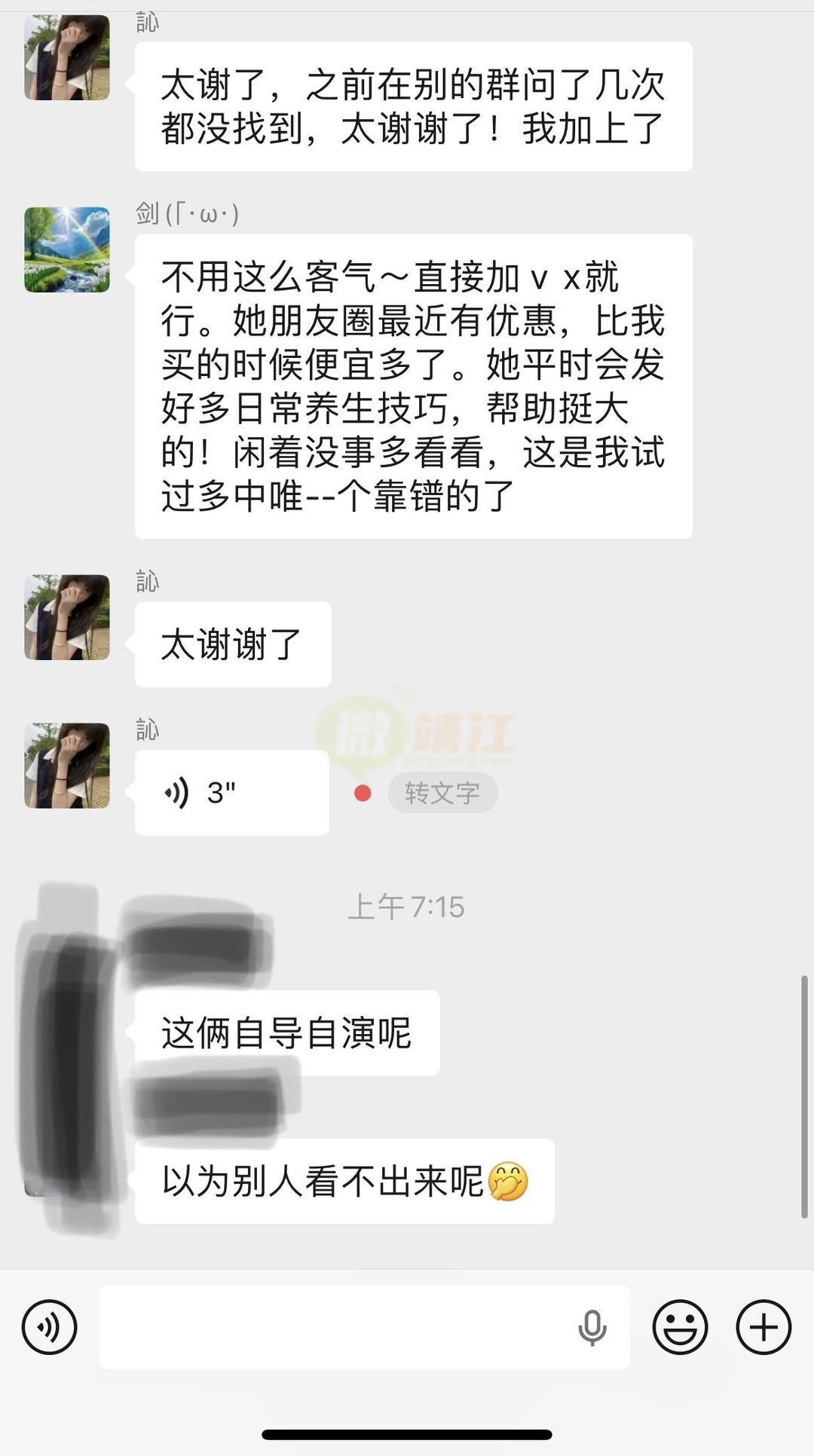Switch to voice input mode
This screenshot has width=814, height=1456.
pos(49,1327)
